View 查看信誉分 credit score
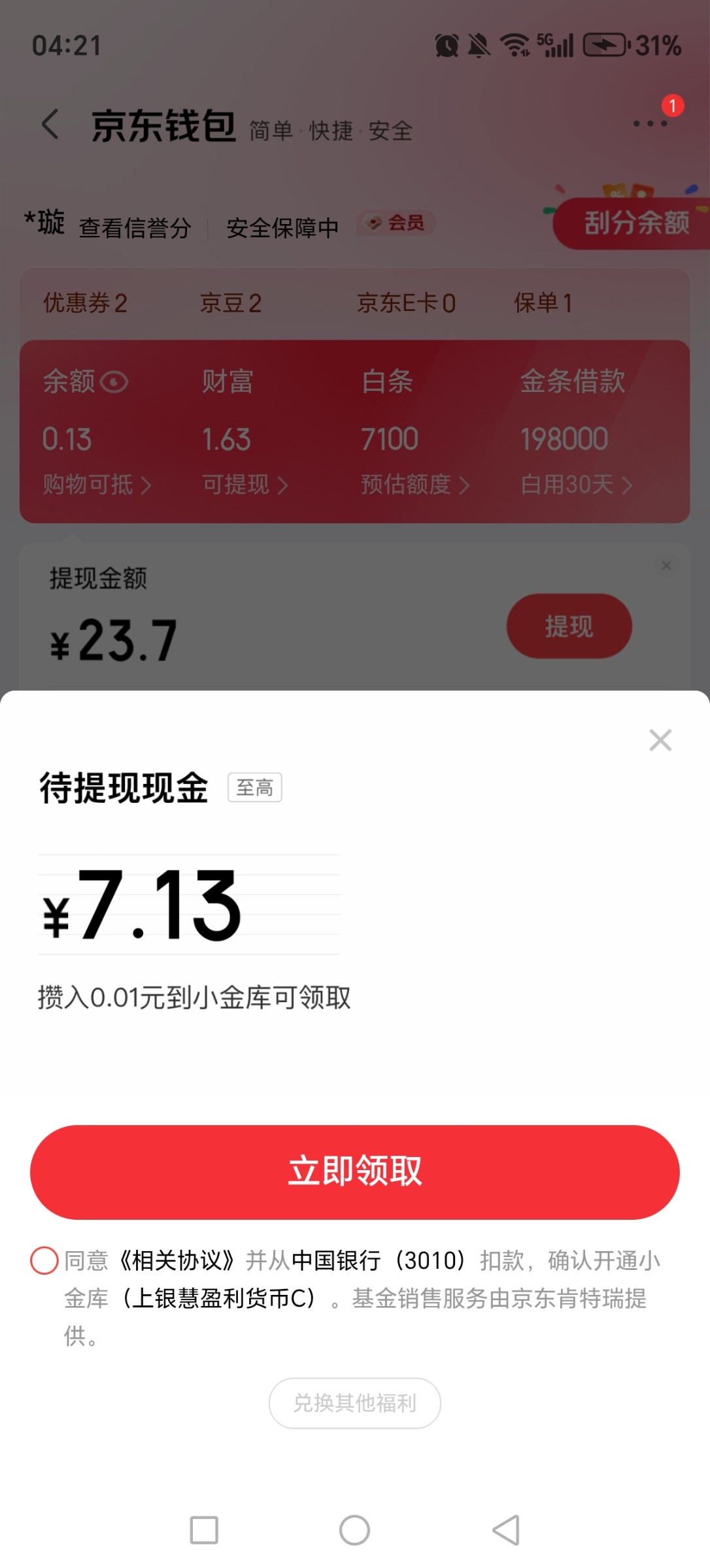 134,226
